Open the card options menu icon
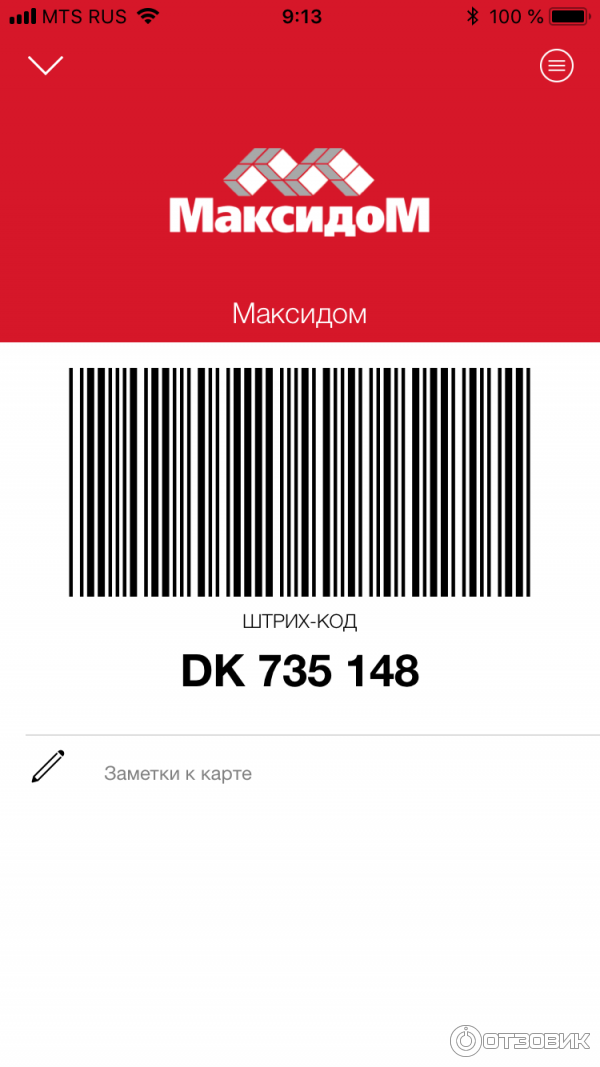Screen dimensions: 600x1067 point(557,66)
